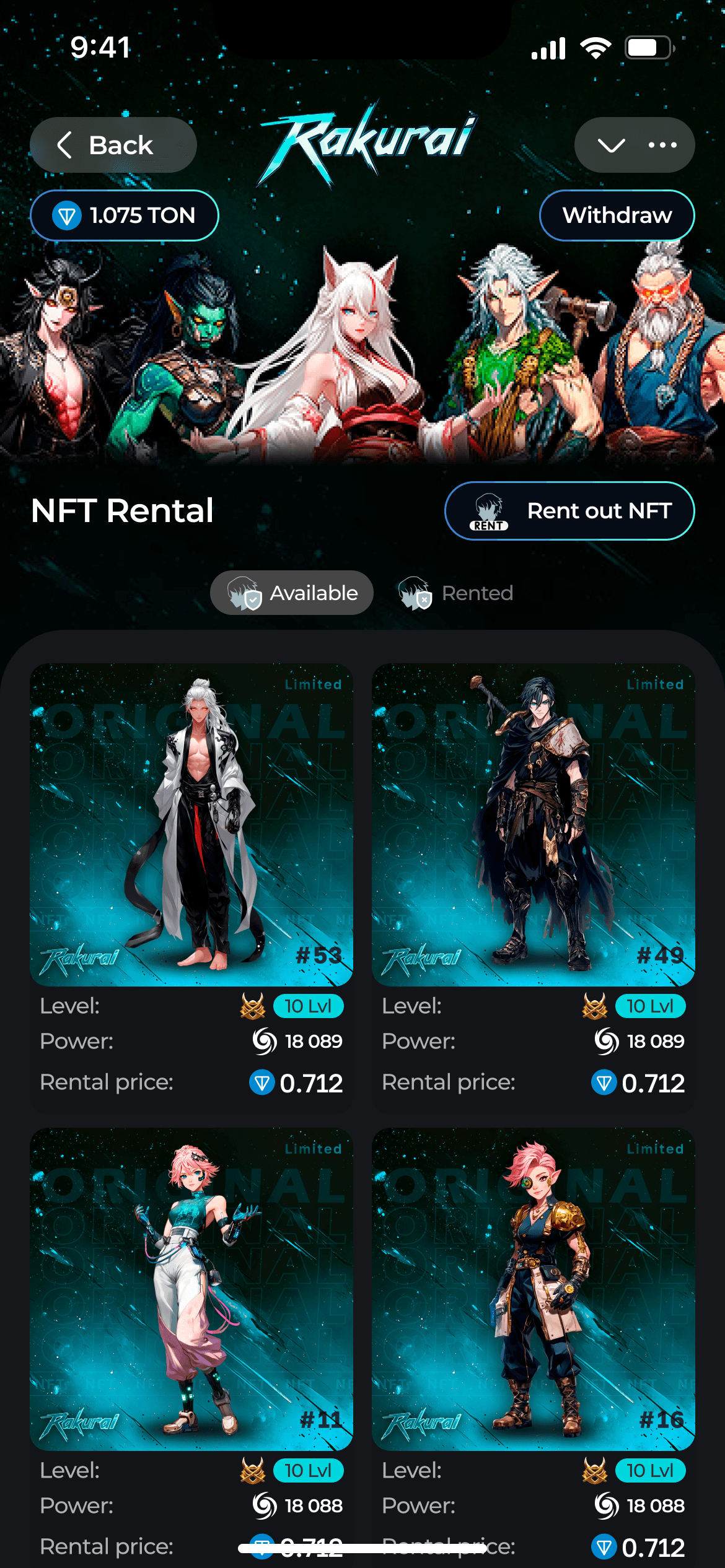Viewport: 725px width, 1568px height.
Task: Collapse the mini app with chevron
Action: coord(611,146)
